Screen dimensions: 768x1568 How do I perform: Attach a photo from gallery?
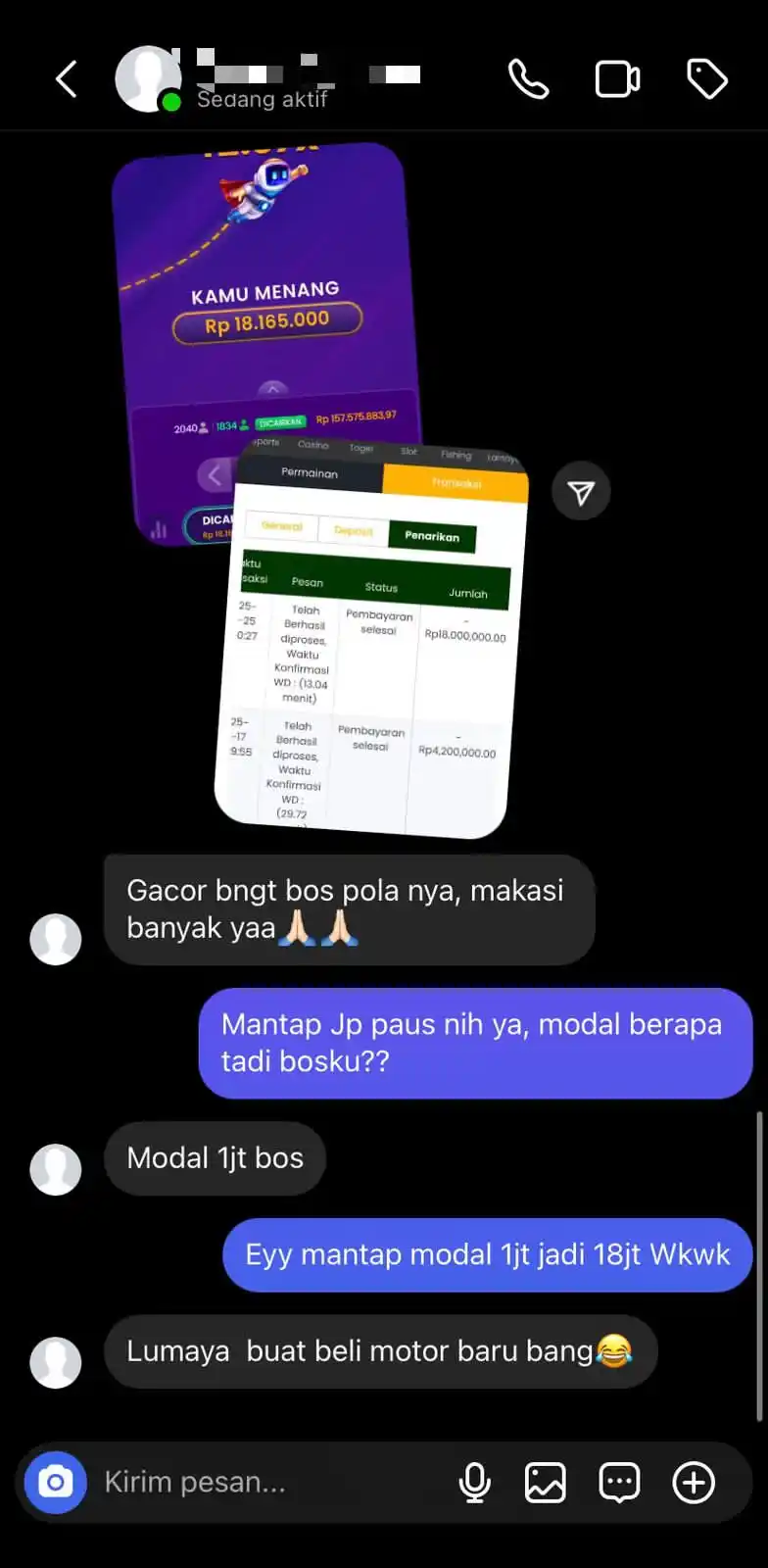(546, 1482)
